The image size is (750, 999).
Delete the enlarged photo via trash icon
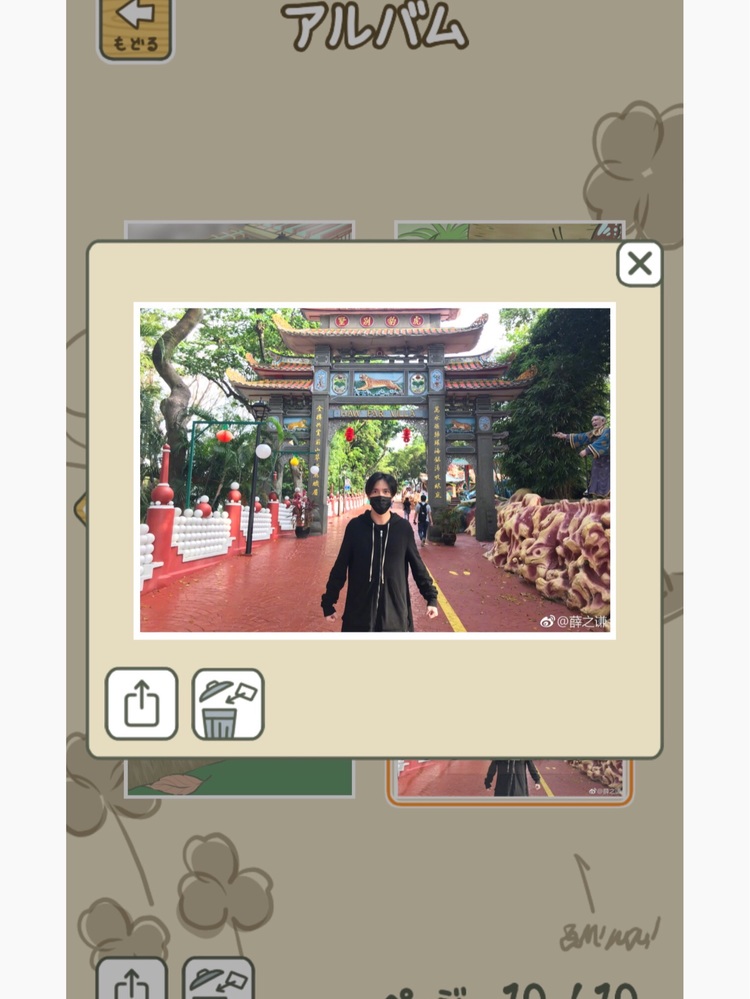click(228, 704)
